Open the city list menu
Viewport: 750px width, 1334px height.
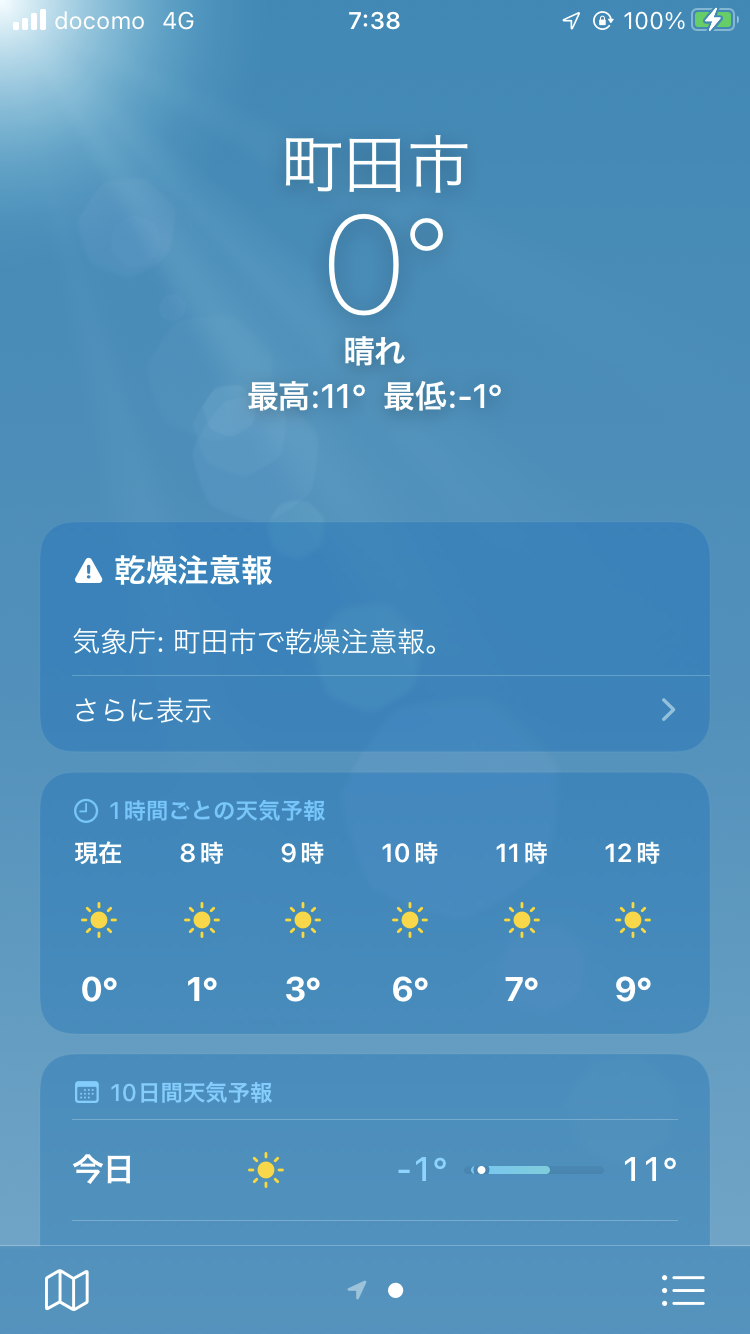(x=684, y=1290)
